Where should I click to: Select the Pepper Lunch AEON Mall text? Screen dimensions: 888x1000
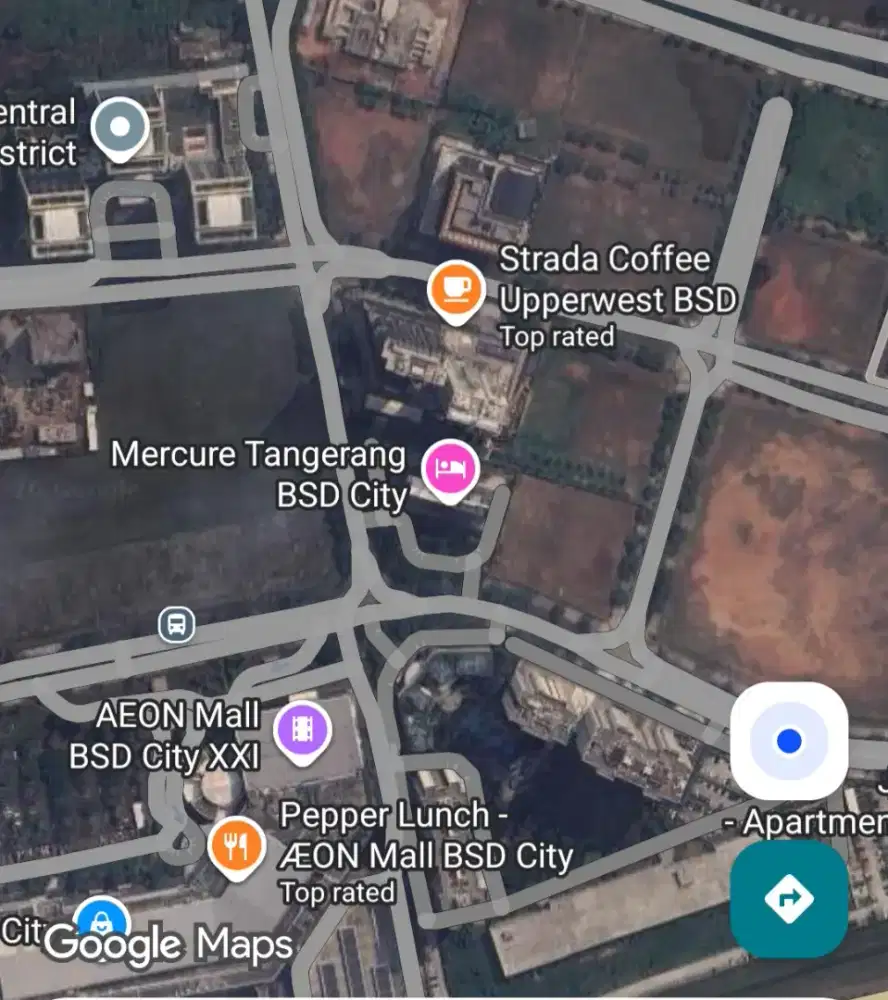coord(427,836)
